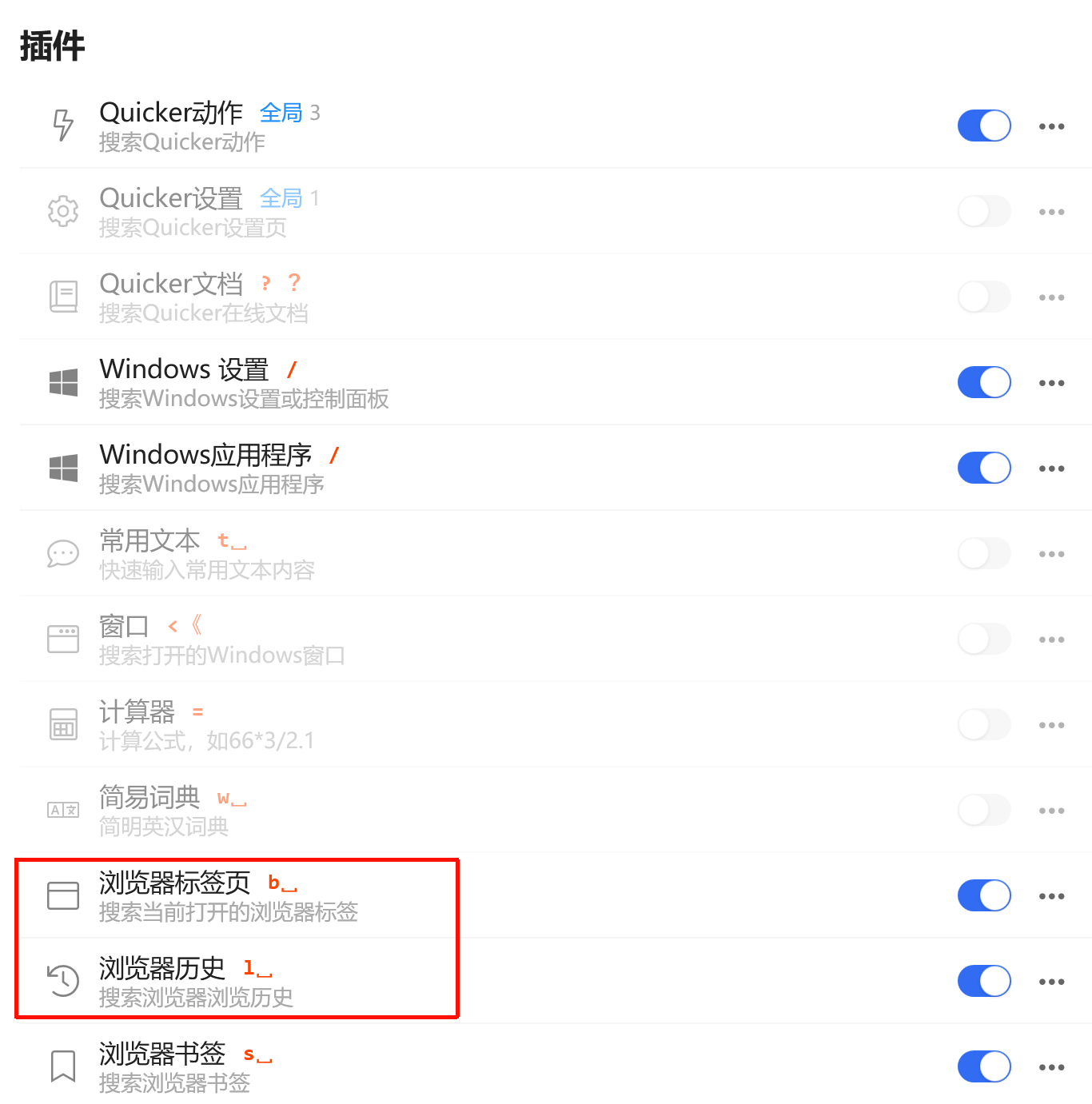Screen dimensions: 1092x1104
Task: Enable the Quicker设置 plugin
Action: (984, 212)
